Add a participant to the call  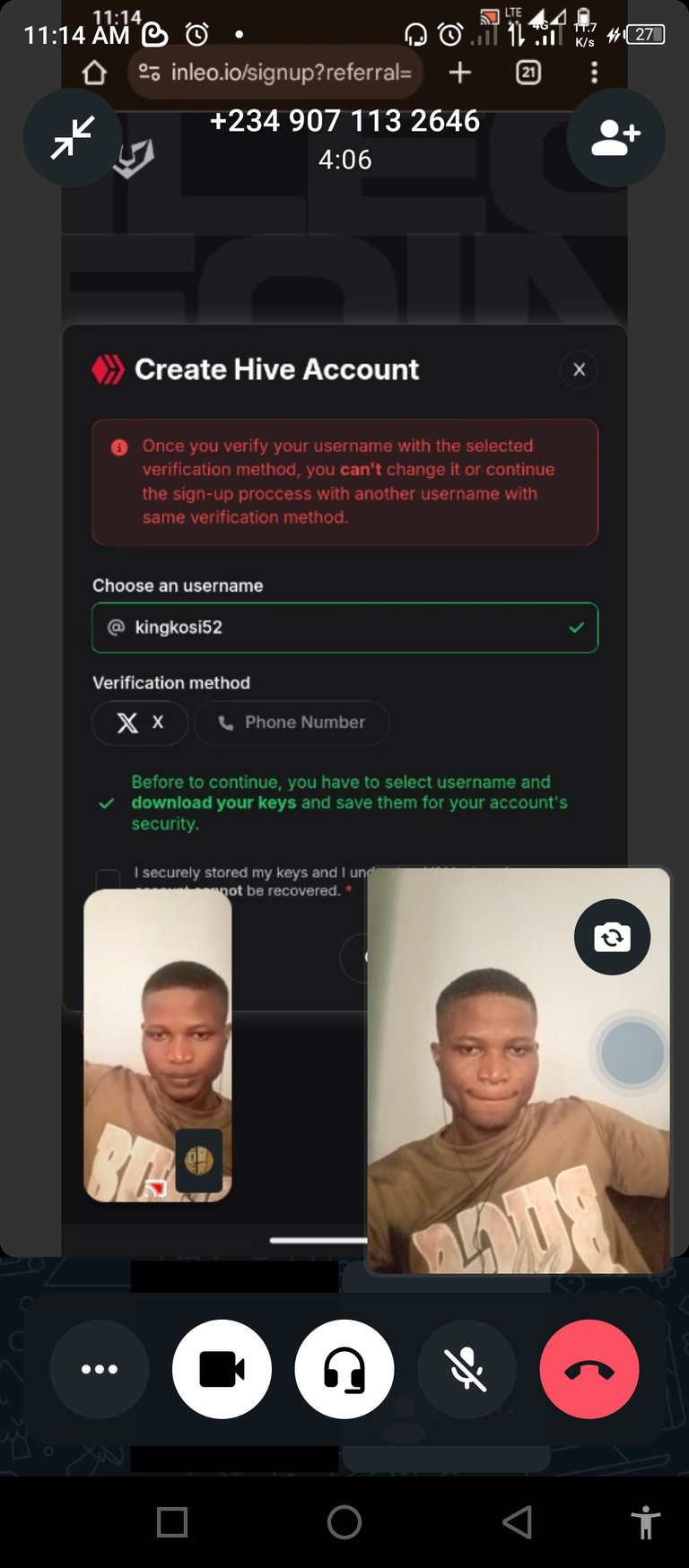[x=615, y=137]
